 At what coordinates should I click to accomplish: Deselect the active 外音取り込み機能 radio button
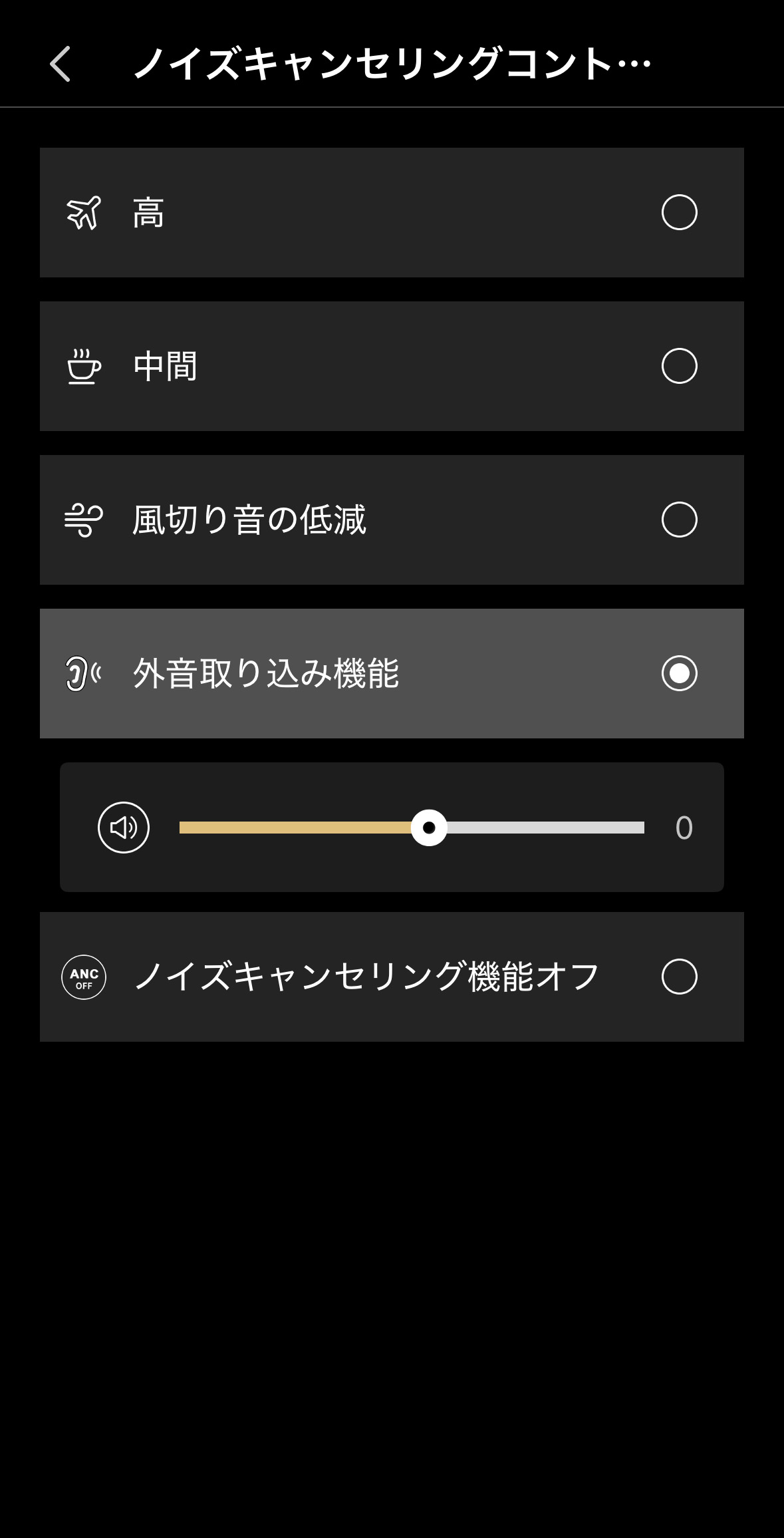[x=680, y=673]
